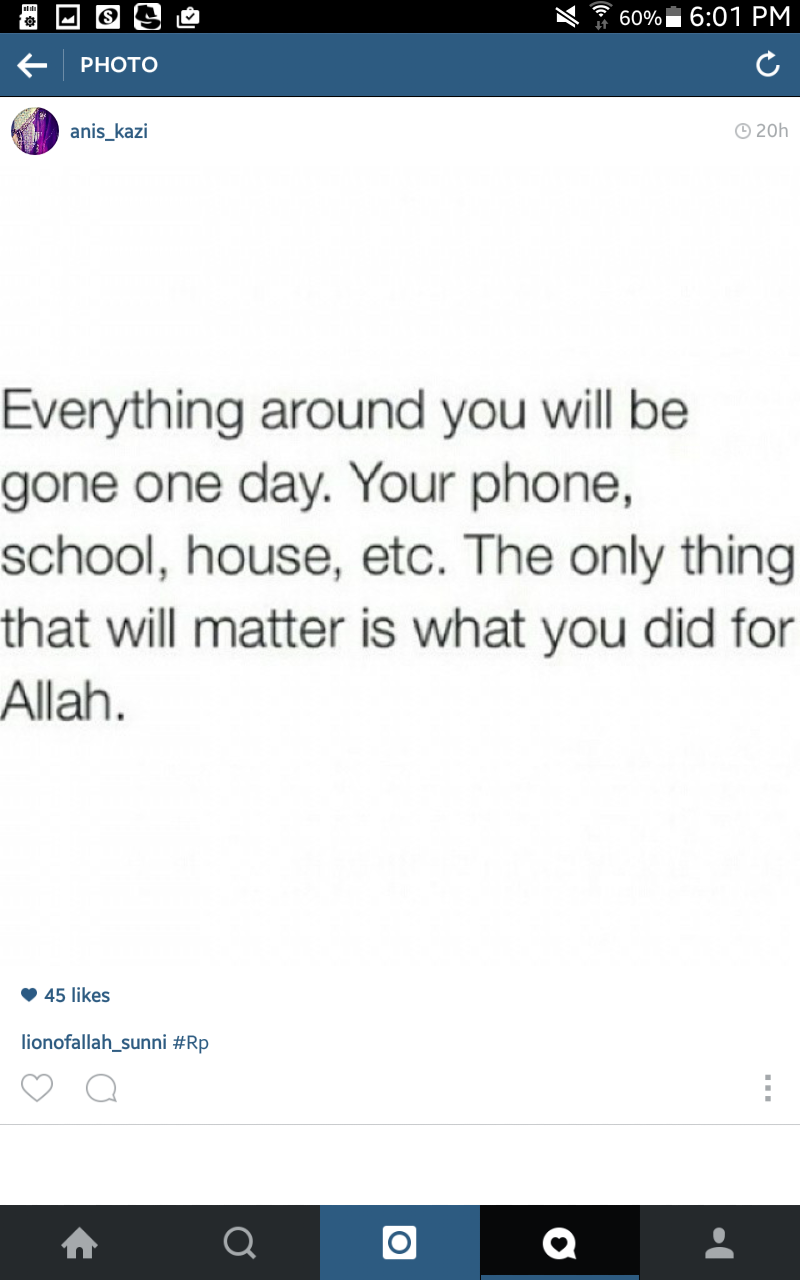Open the #Rp hashtag
This screenshot has height=1280, width=800.
[x=191, y=1043]
